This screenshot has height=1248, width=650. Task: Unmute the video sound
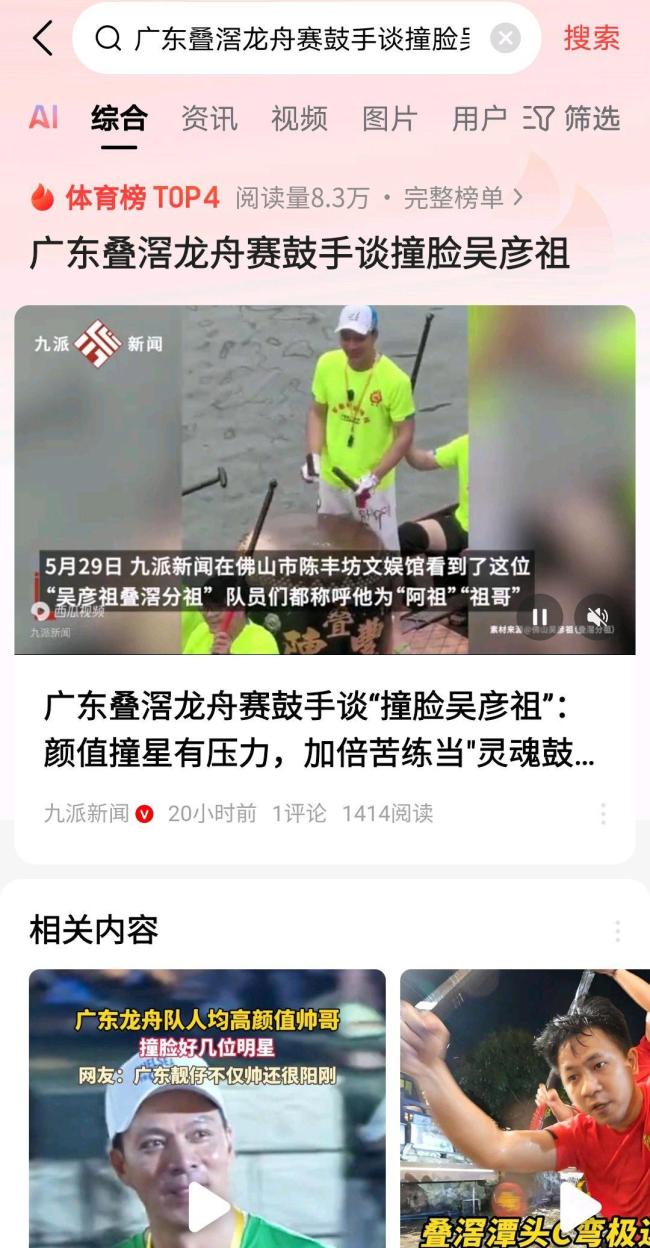[597, 617]
